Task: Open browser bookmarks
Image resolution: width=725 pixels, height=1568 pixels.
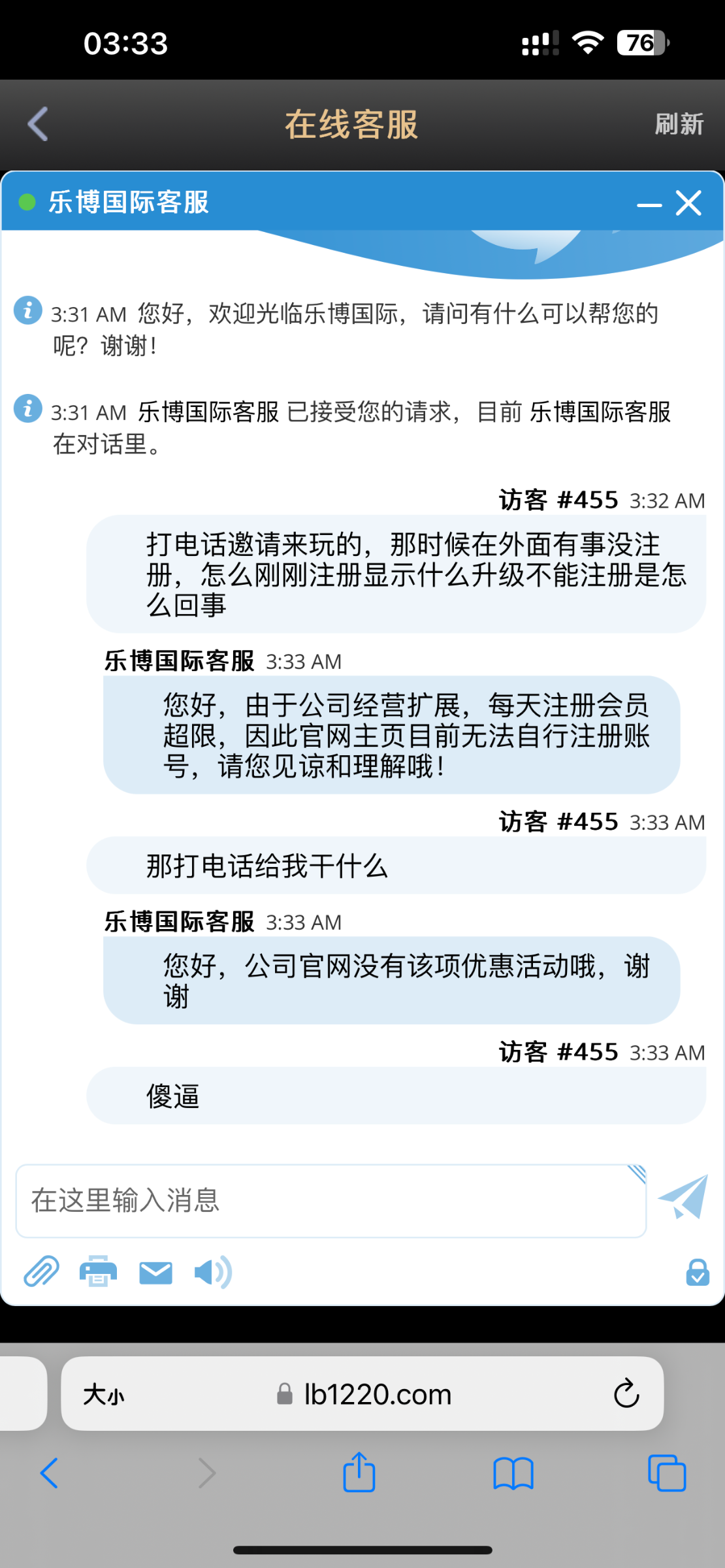Action: pos(513,1474)
